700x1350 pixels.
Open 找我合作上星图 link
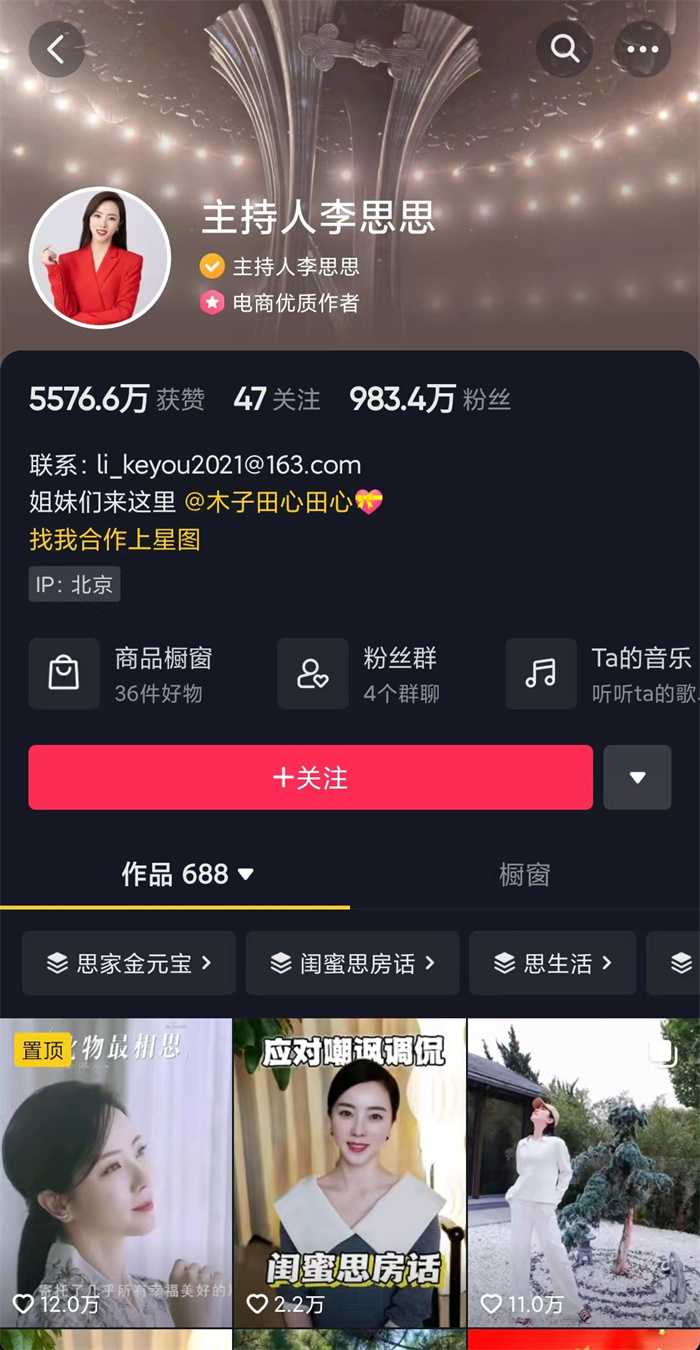(115, 540)
